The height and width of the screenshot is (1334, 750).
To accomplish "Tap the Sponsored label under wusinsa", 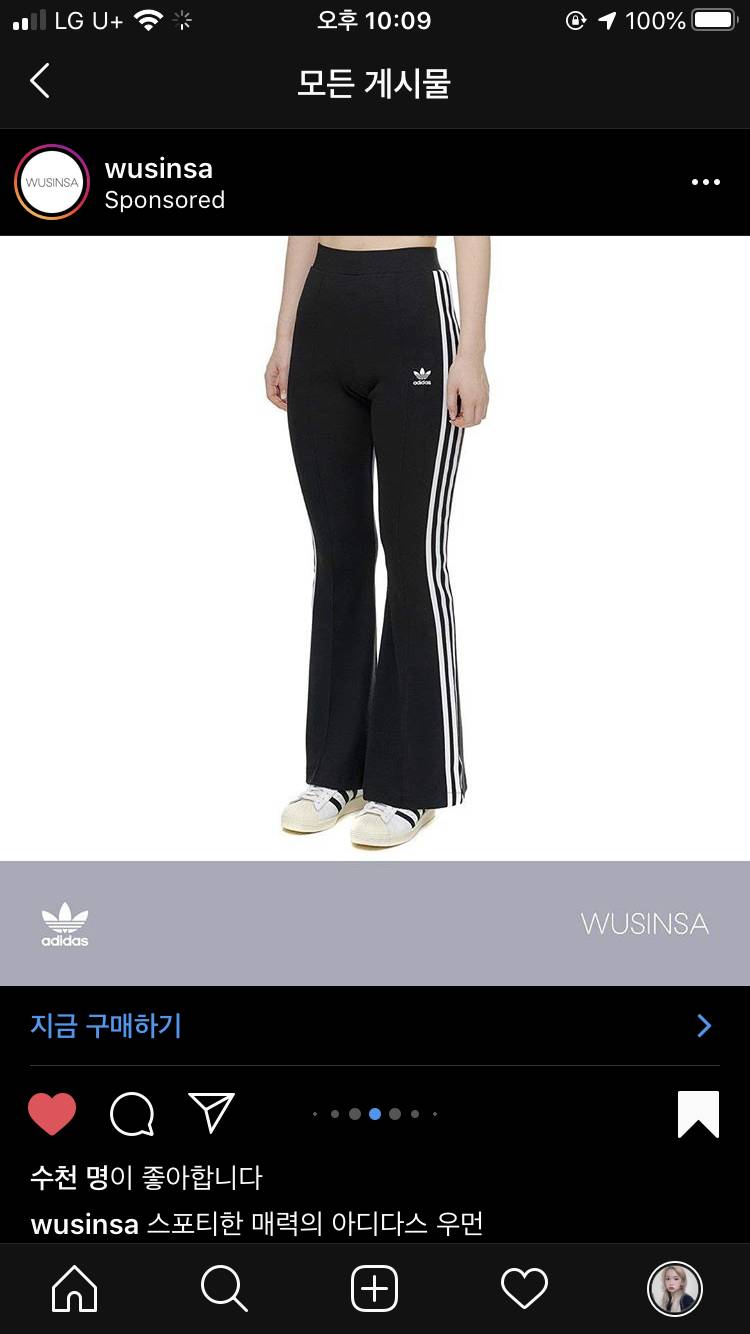I will tap(164, 200).
